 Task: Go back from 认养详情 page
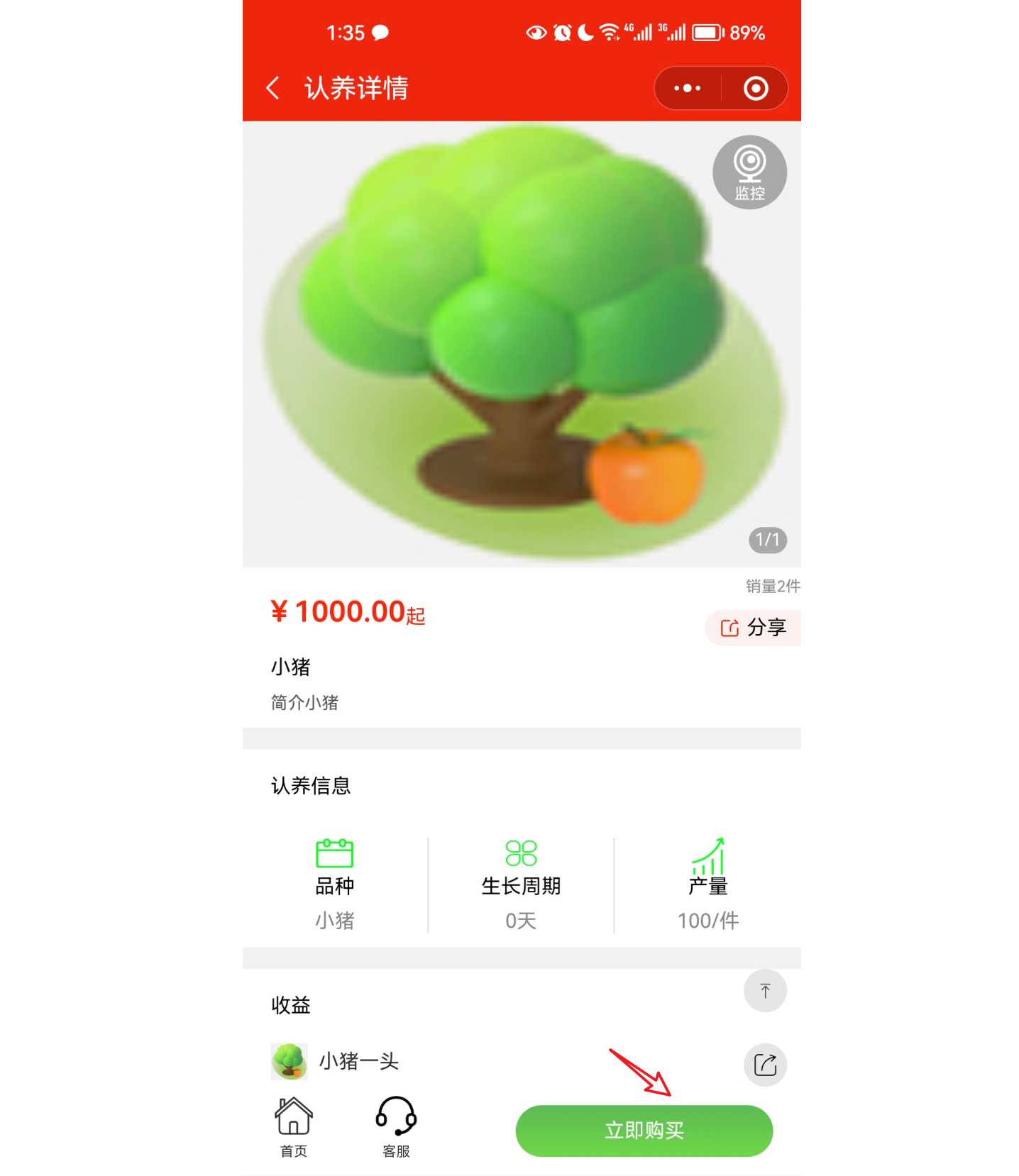(272, 89)
